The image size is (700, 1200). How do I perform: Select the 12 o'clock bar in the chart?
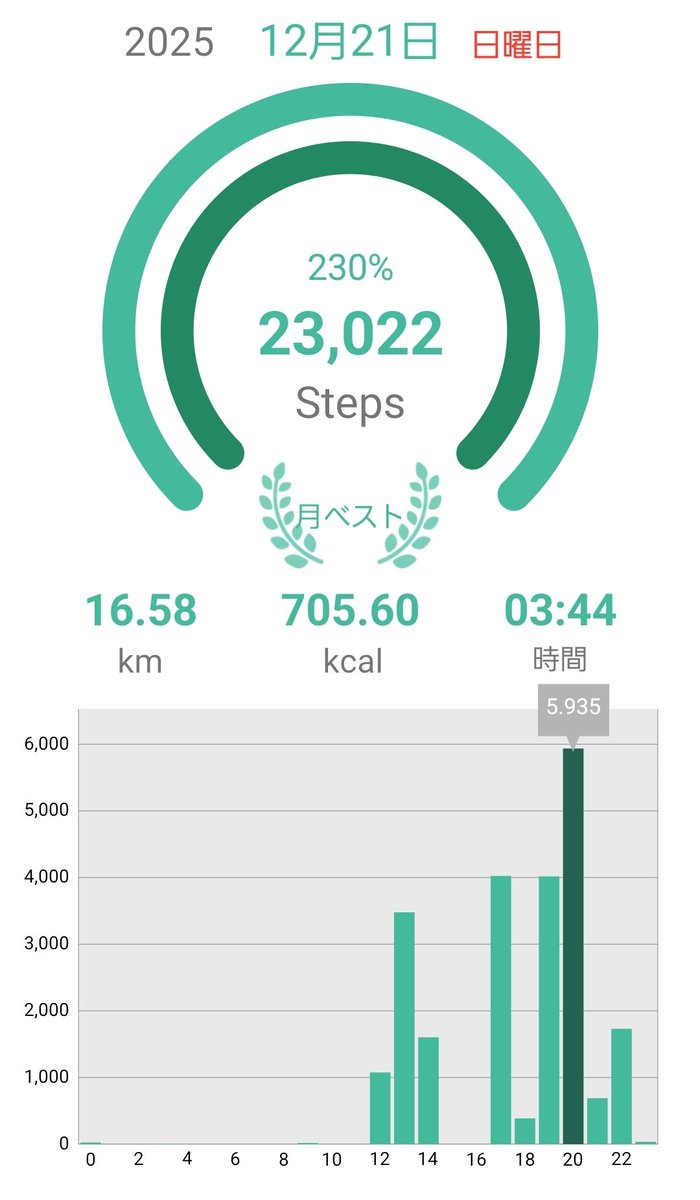[x=380, y=1108]
